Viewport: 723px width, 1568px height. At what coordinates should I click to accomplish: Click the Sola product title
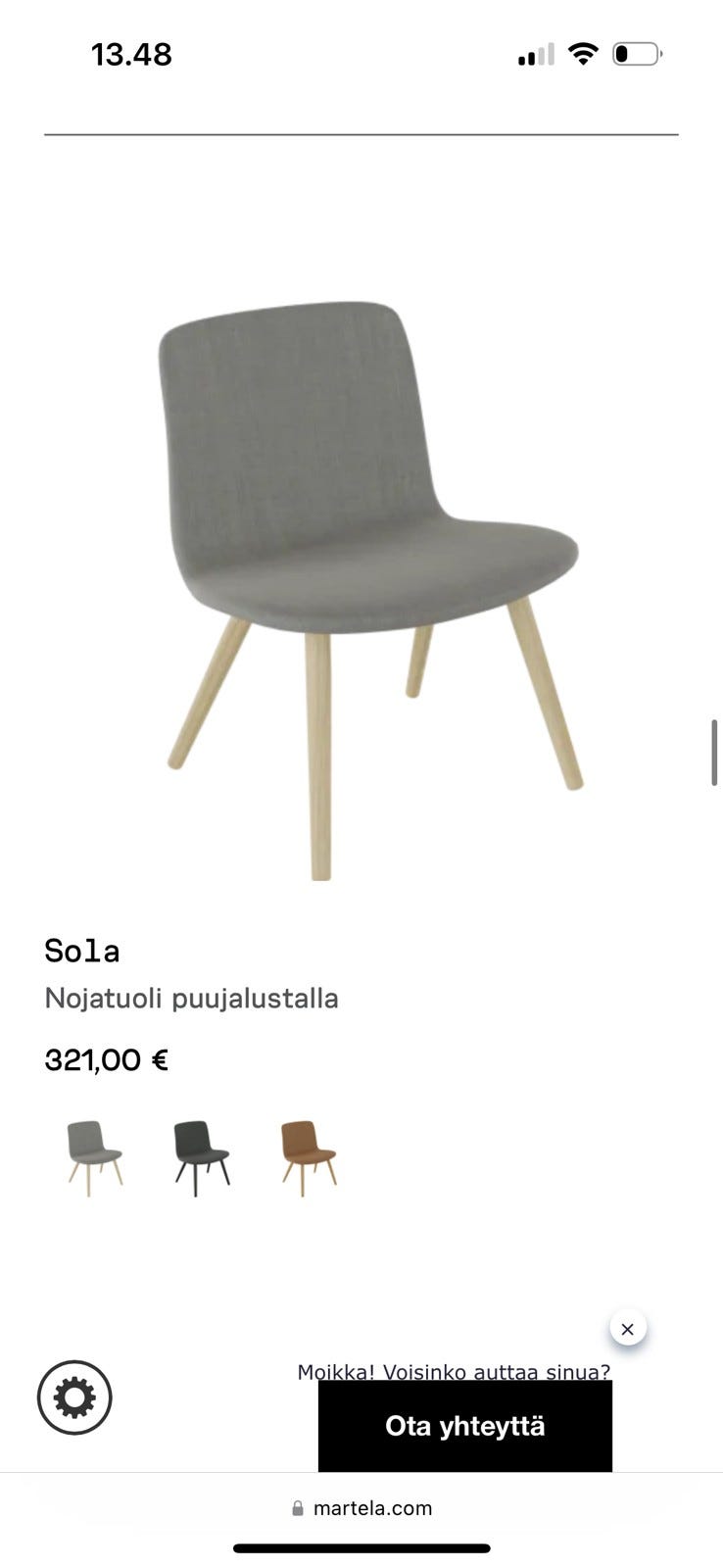(82, 950)
